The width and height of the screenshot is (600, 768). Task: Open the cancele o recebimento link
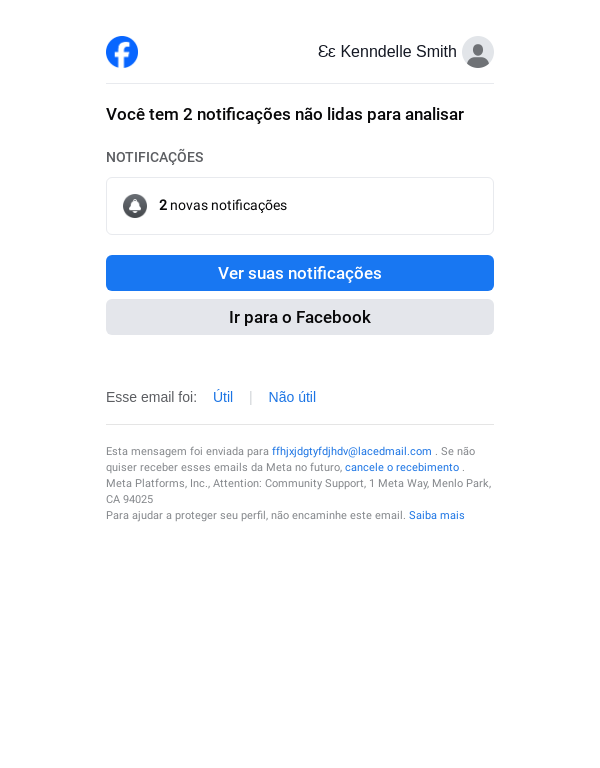(402, 467)
